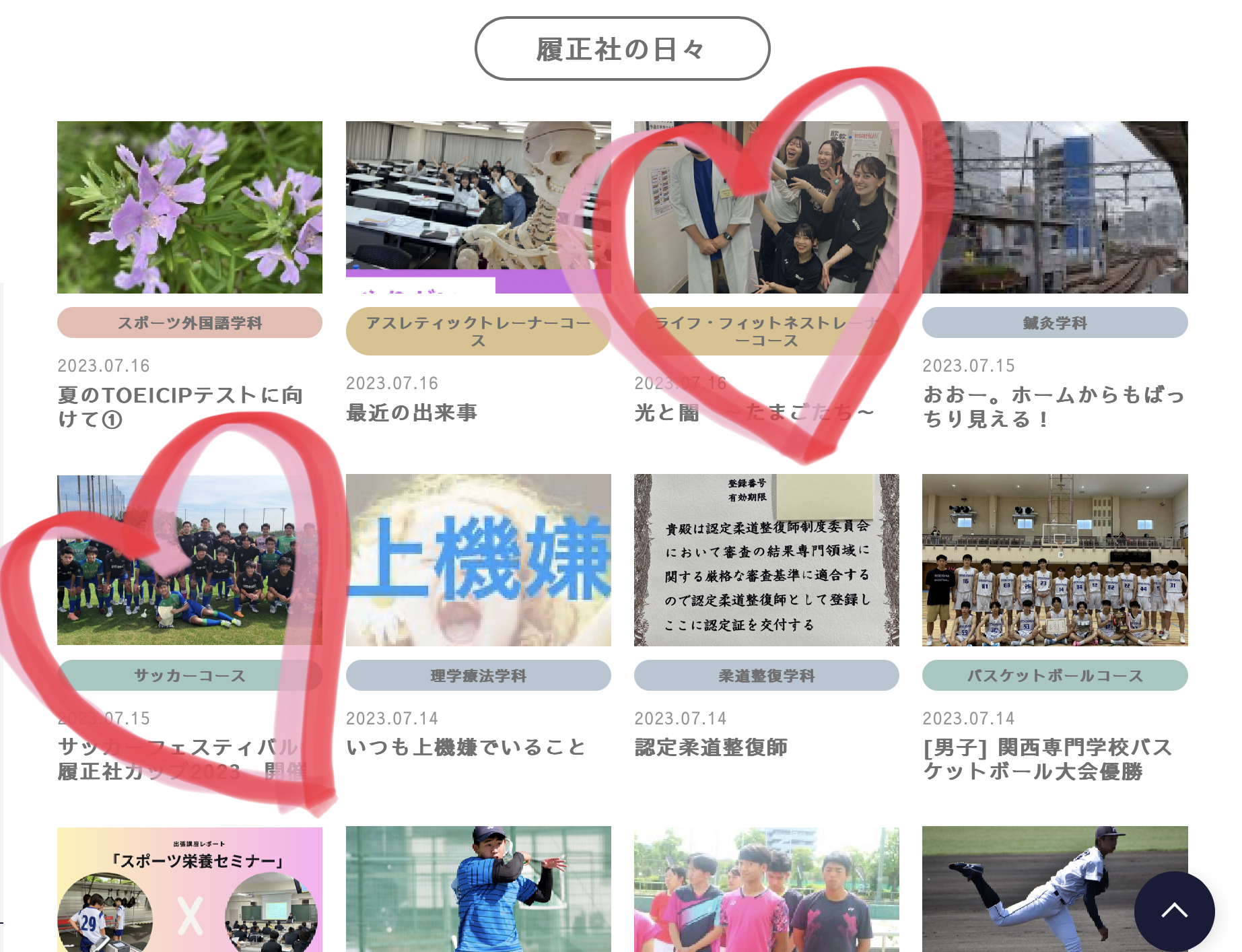Select the 理学療法学科 category chip
Viewport: 1242px width, 952px height.
point(478,675)
